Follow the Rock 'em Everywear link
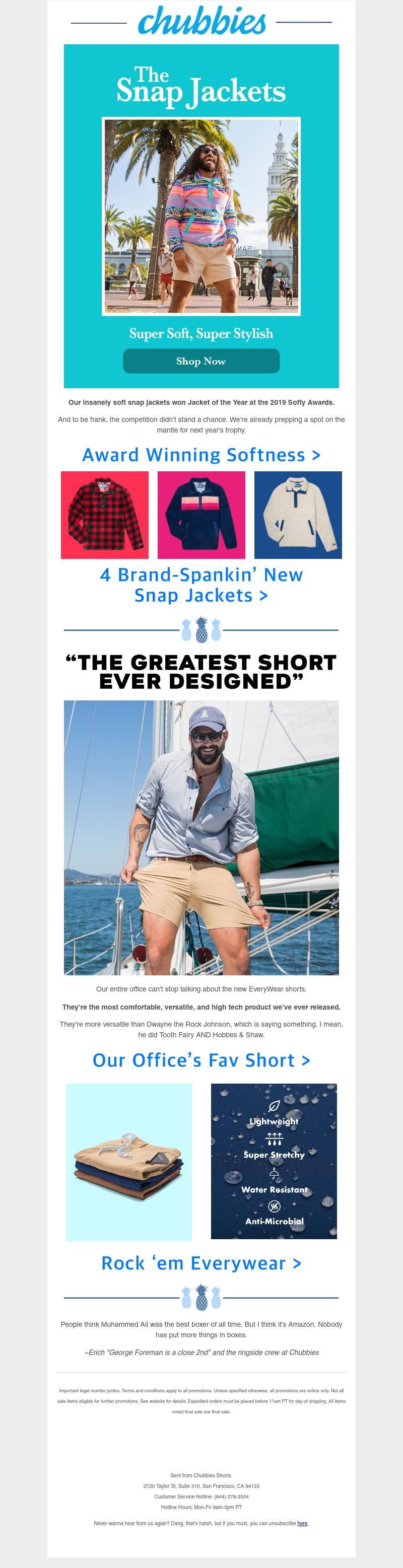Viewport: 403px width, 1568px height. click(201, 1263)
